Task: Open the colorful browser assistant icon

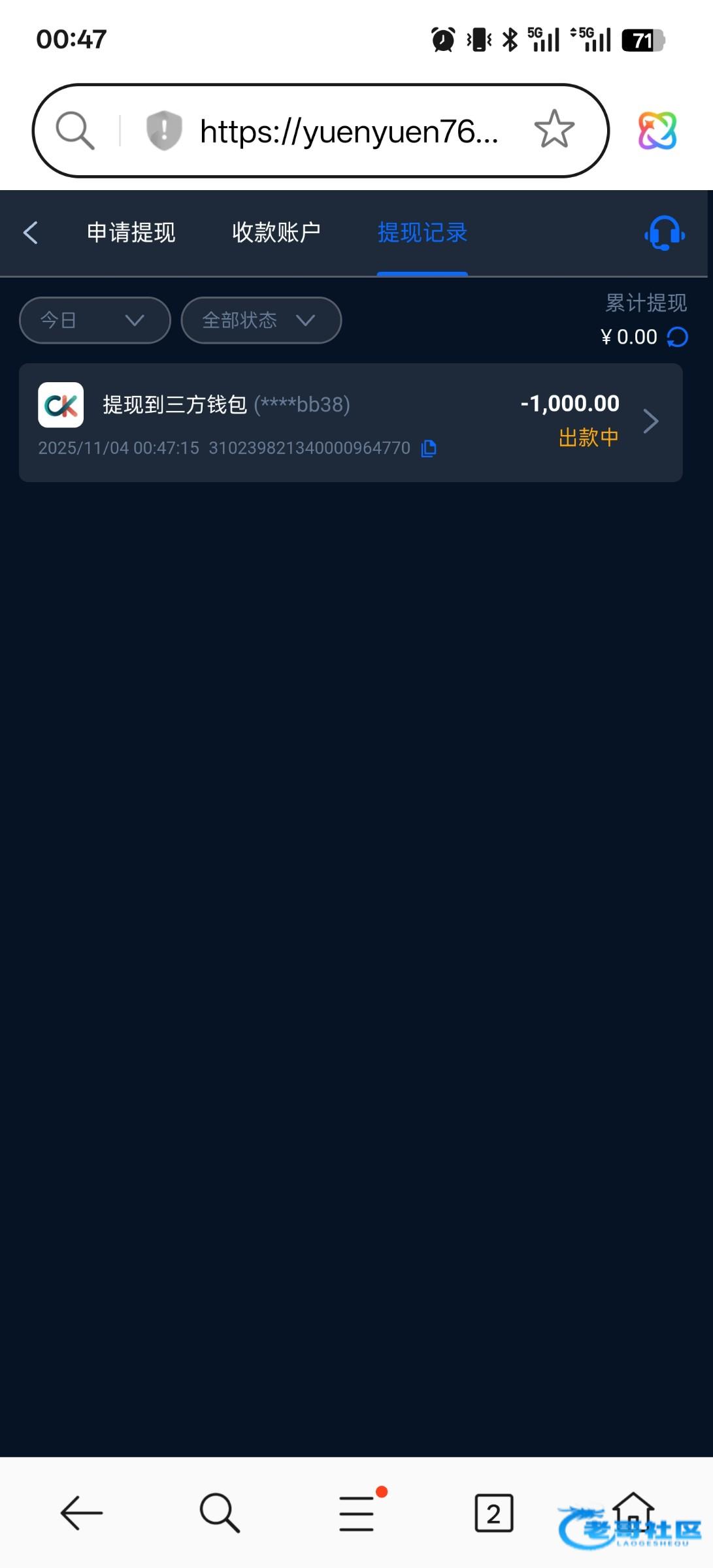Action: click(657, 131)
